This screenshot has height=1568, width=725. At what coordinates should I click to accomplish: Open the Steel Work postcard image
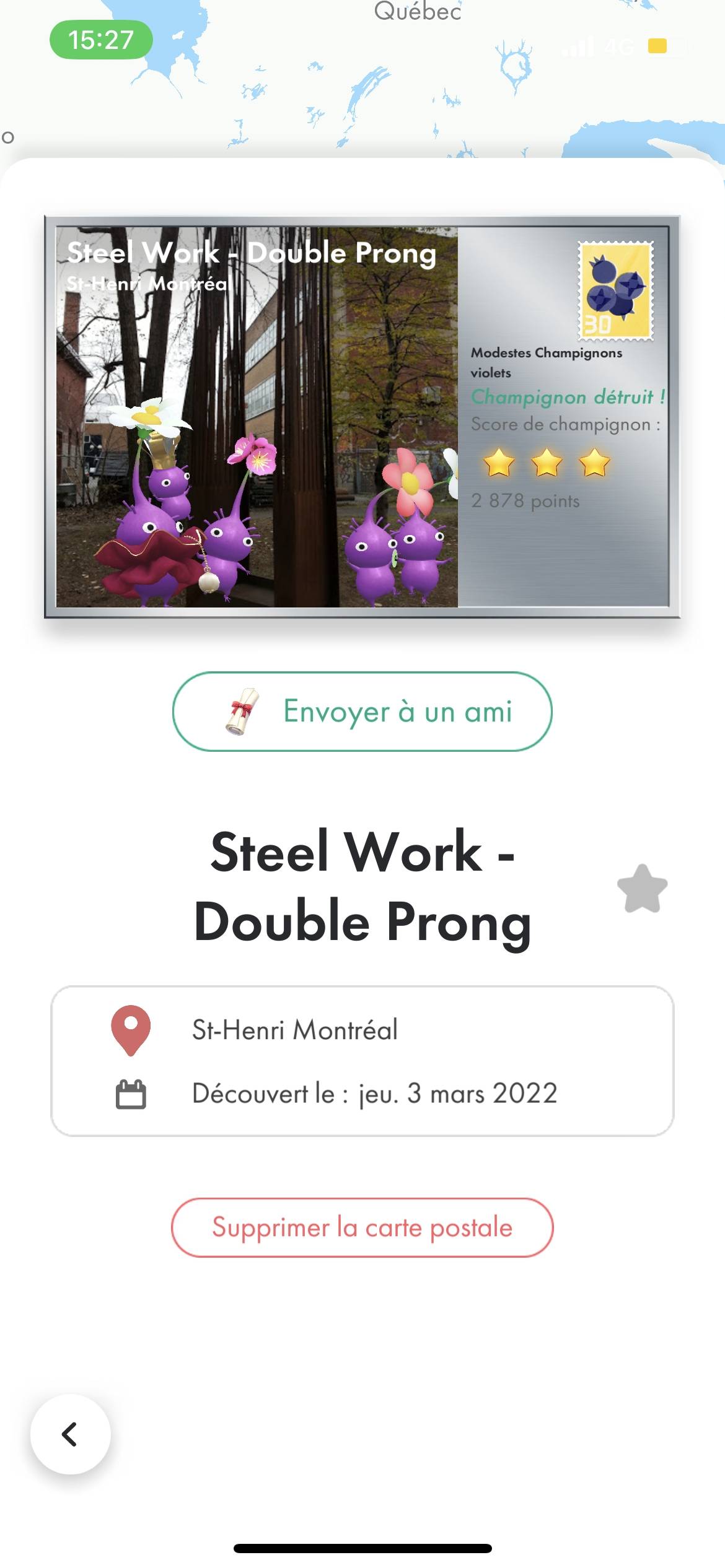pos(362,417)
